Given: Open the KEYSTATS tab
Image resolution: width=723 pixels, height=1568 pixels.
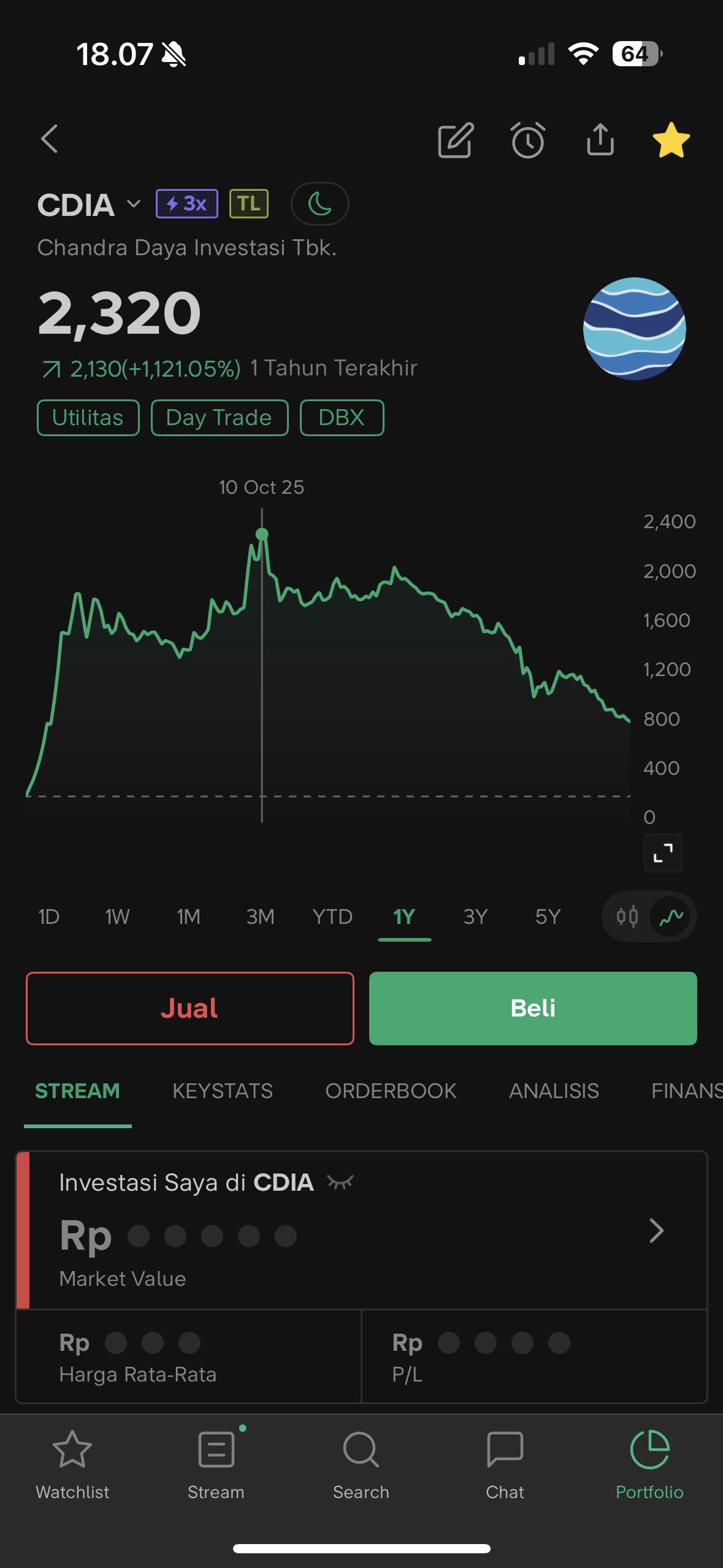Looking at the screenshot, I should (x=223, y=1091).
